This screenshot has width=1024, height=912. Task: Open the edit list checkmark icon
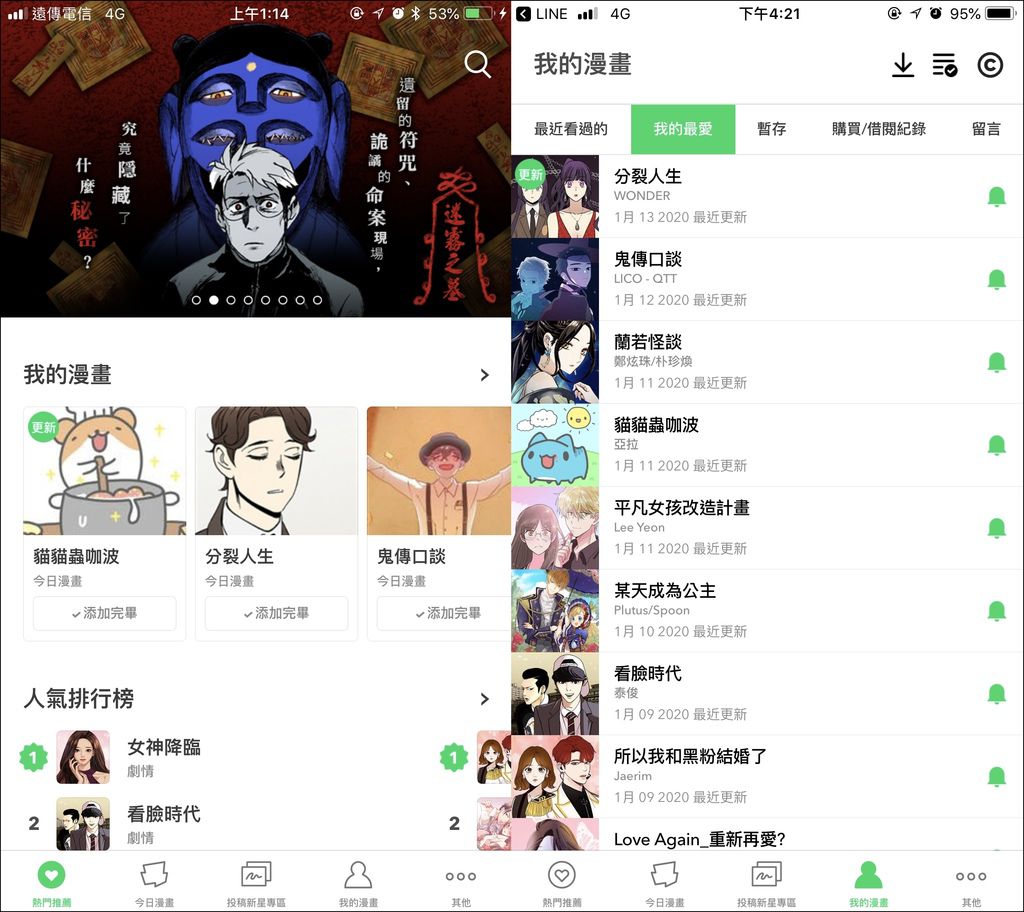[x=945, y=66]
